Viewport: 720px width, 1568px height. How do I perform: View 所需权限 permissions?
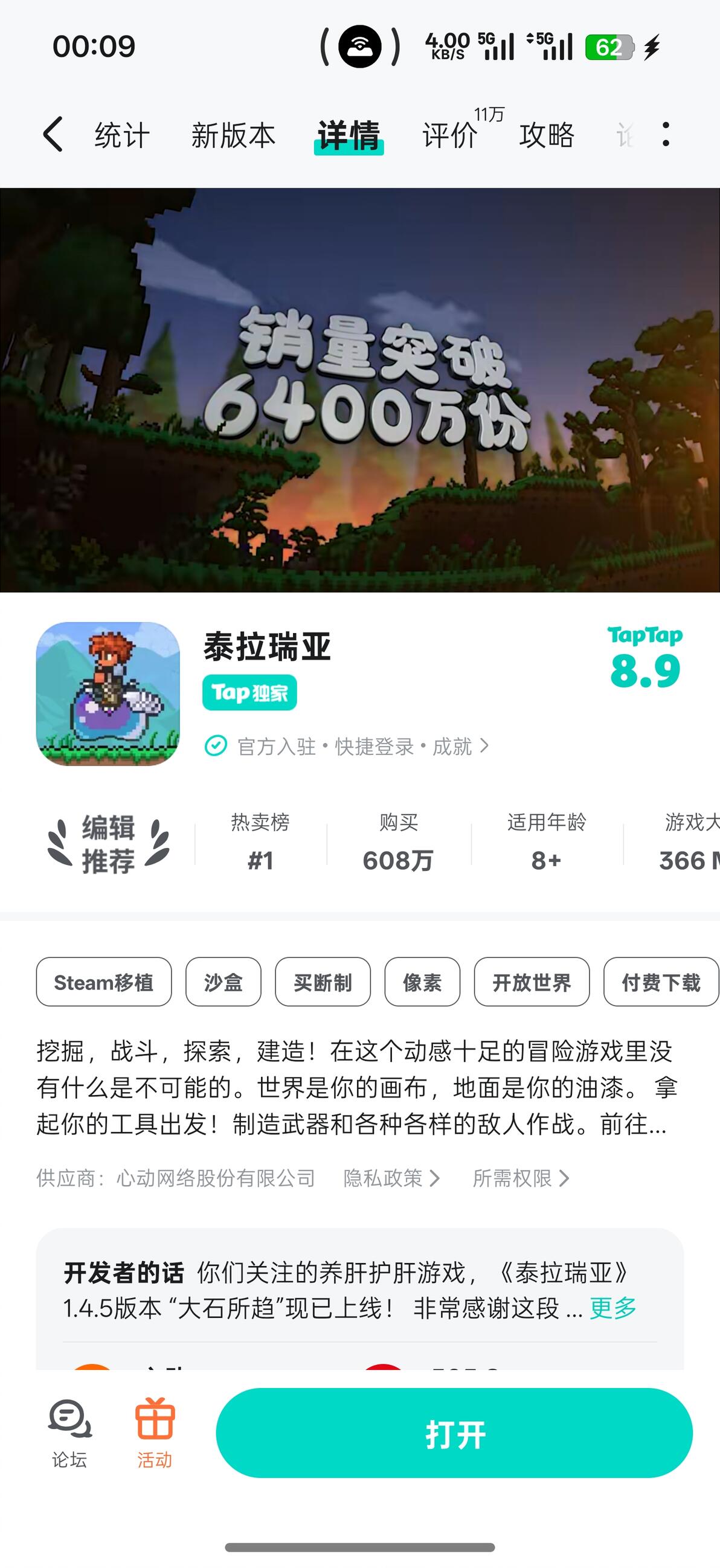pyautogui.click(x=521, y=1178)
